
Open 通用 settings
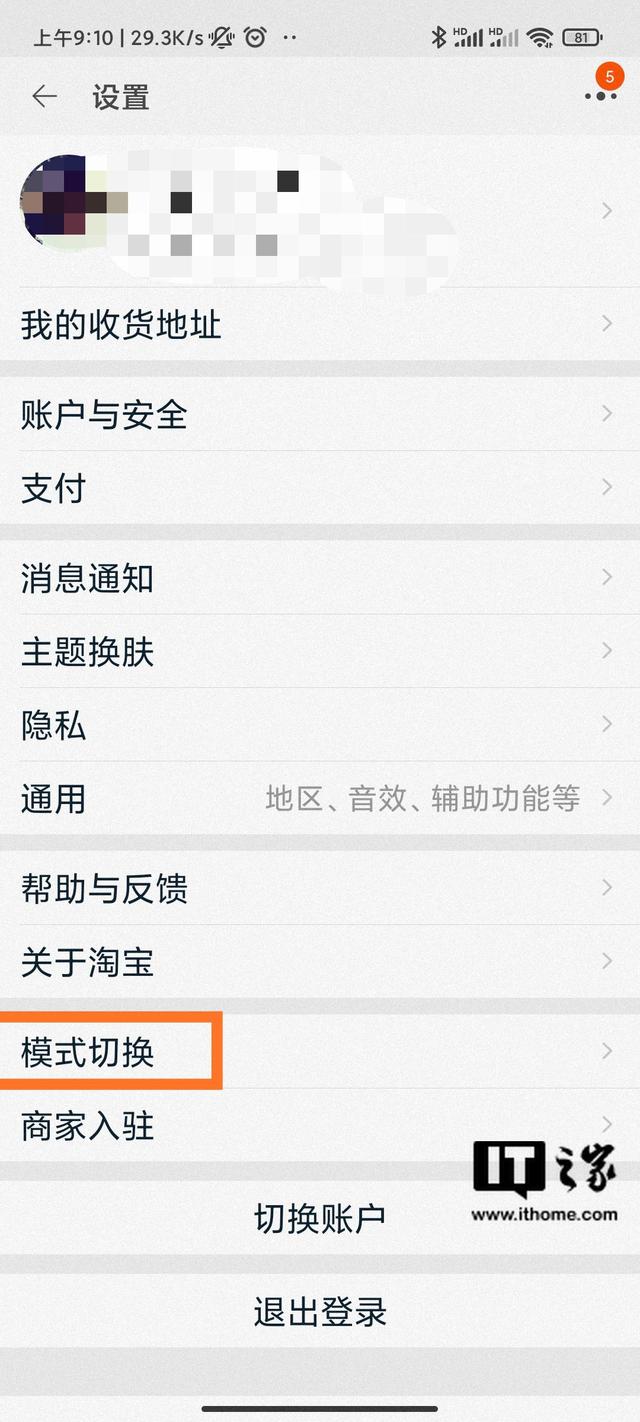(x=320, y=799)
